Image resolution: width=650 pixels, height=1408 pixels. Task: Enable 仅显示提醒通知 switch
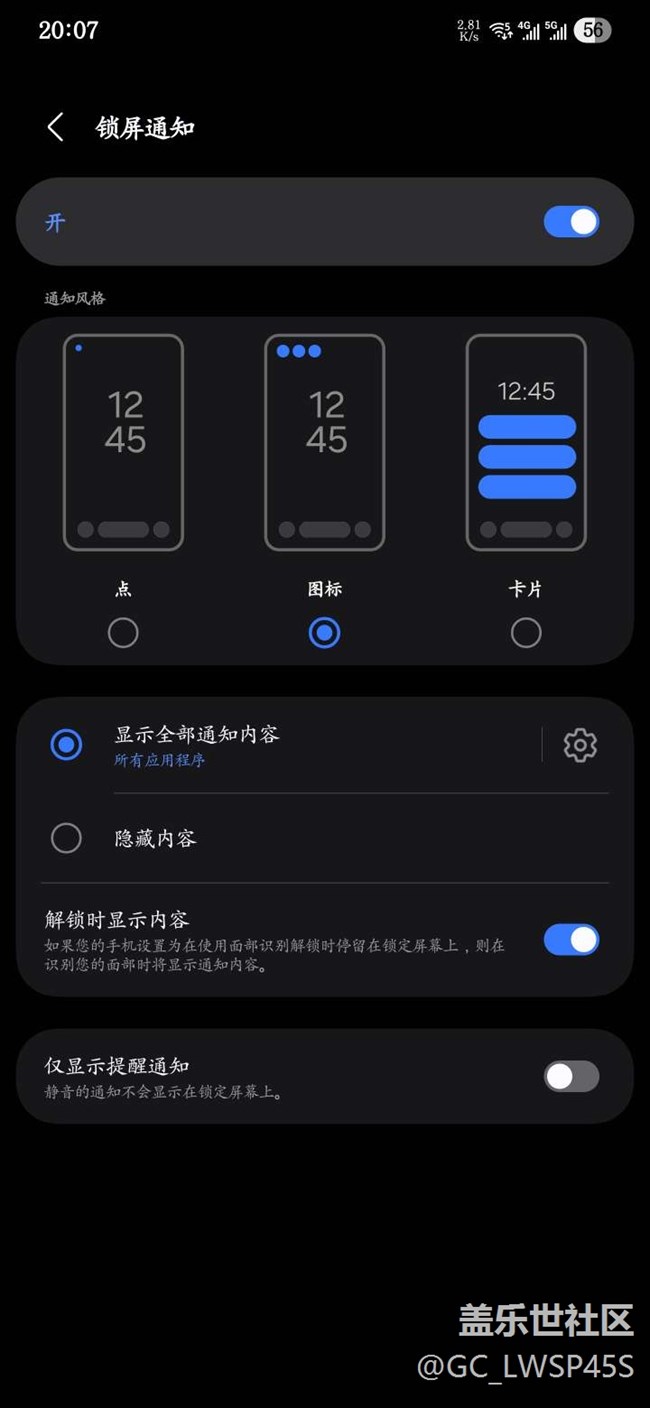tap(571, 1076)
